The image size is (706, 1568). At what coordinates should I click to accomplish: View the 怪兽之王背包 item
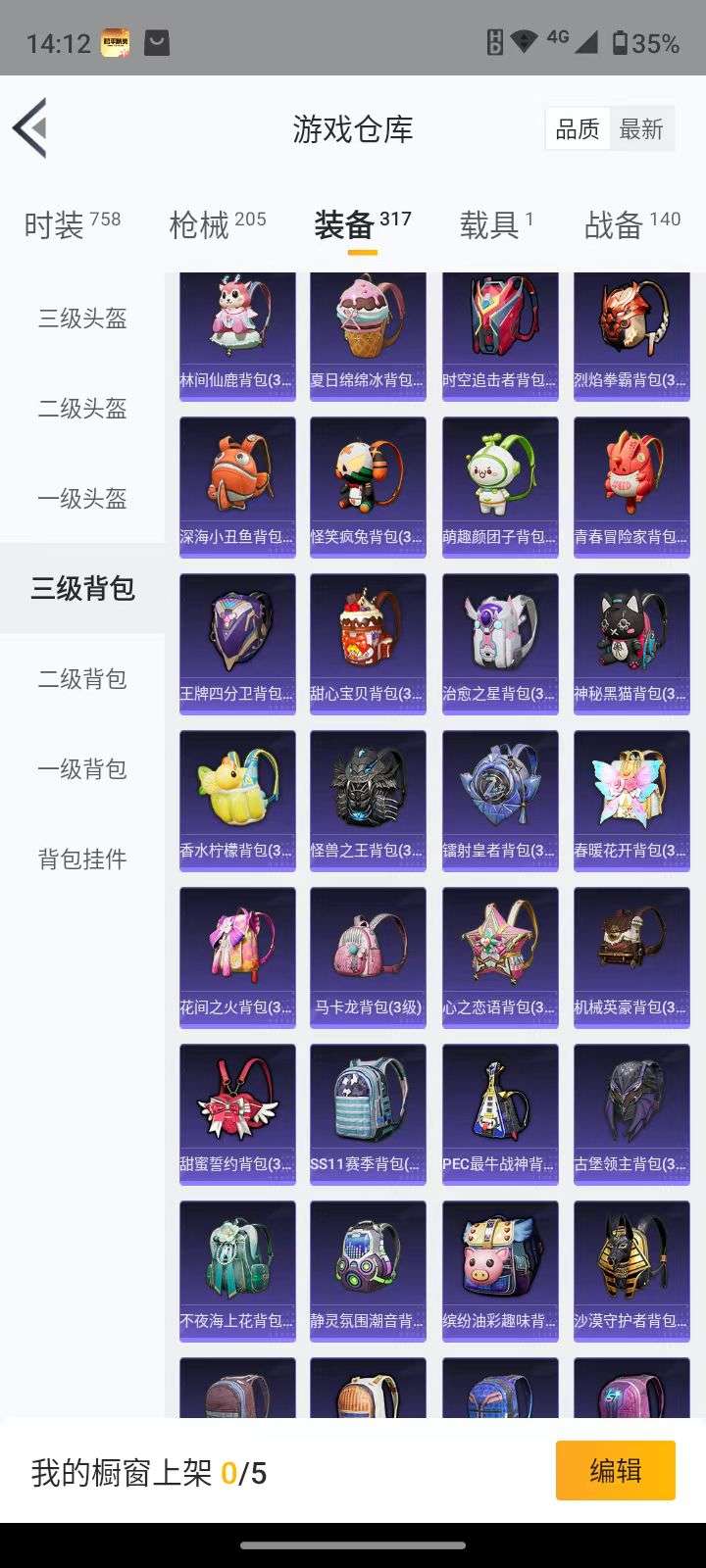pos(368,800)
